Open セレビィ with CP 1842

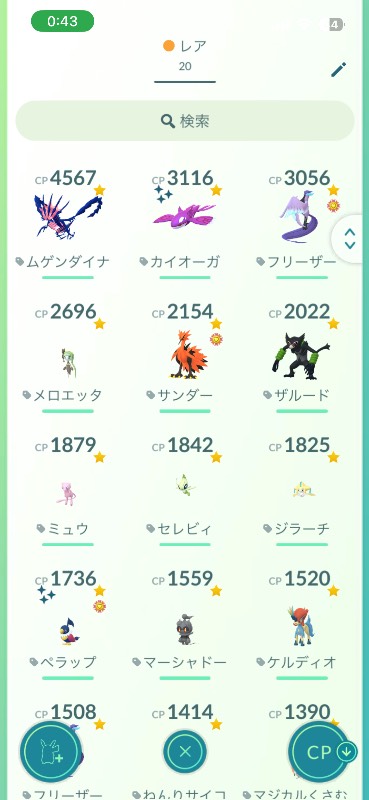185,491
